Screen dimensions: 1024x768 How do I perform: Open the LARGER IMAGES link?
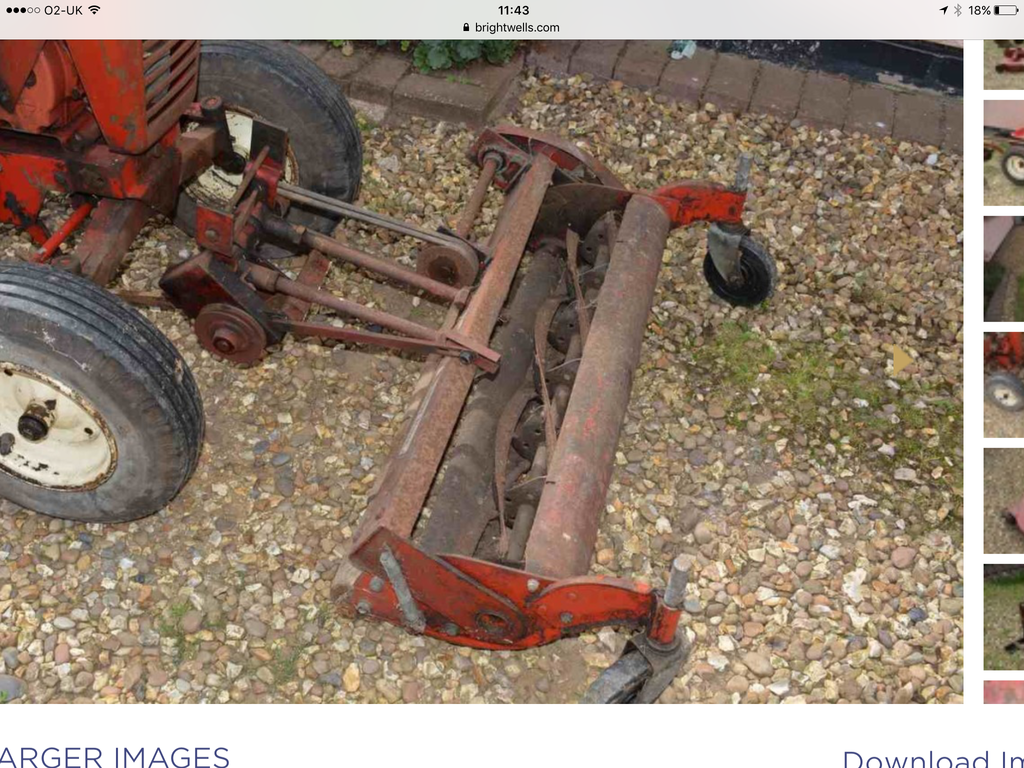coord(115,756)
